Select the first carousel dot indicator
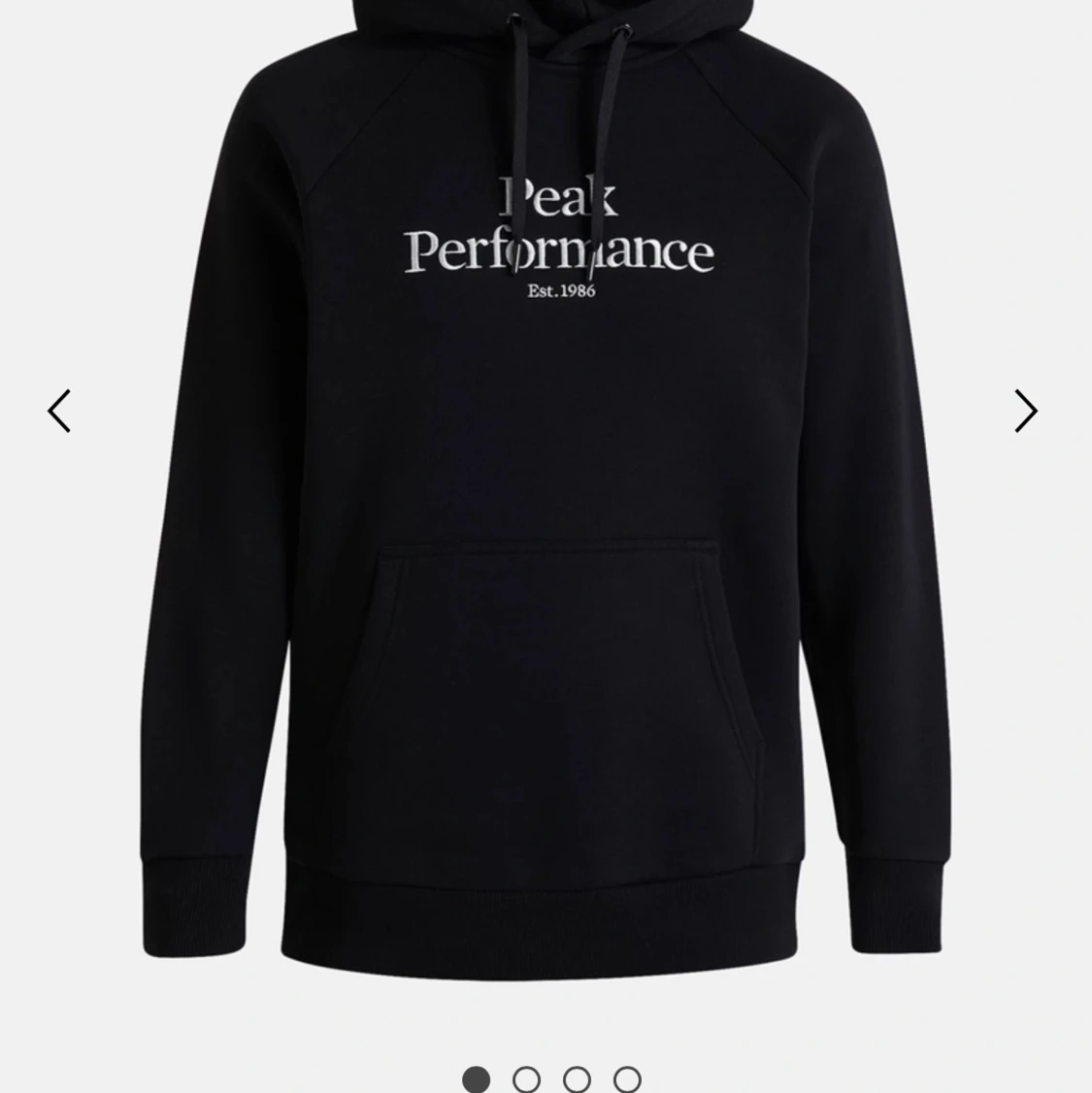1092x1093 pixels. click(x=476, y=1078)
